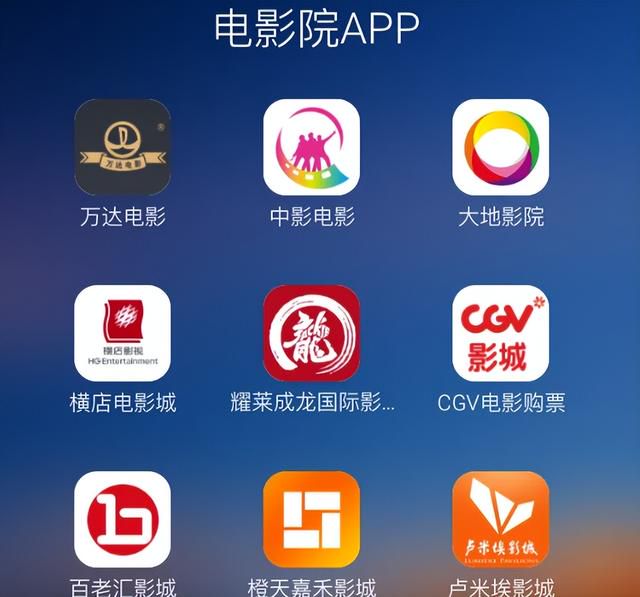Image resolution: width=640 pixels, height=597 pixels.
Task: Launch the 卢米埃影城 app
Action: pos(500,519)
